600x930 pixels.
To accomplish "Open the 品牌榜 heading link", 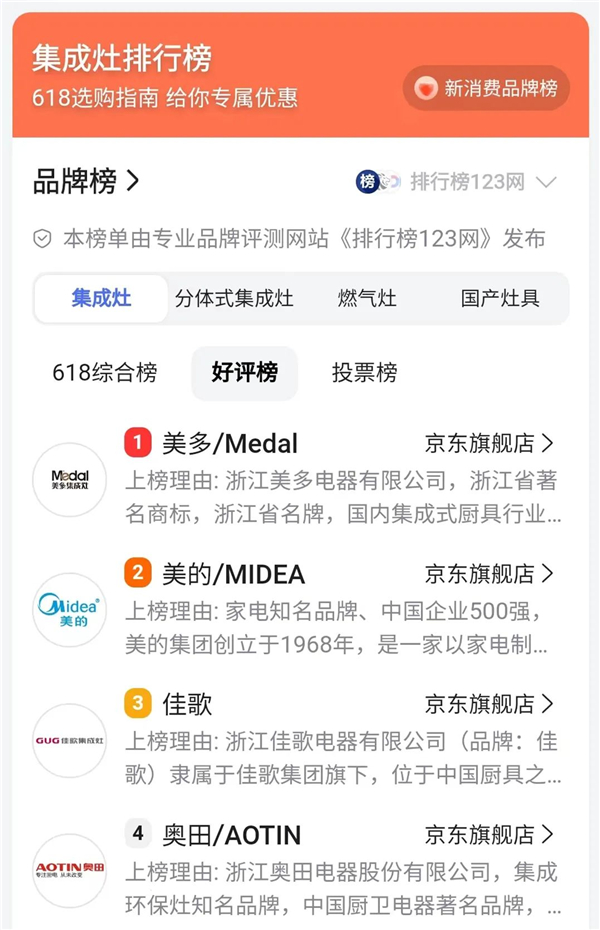I will click(x=86, y=181).
